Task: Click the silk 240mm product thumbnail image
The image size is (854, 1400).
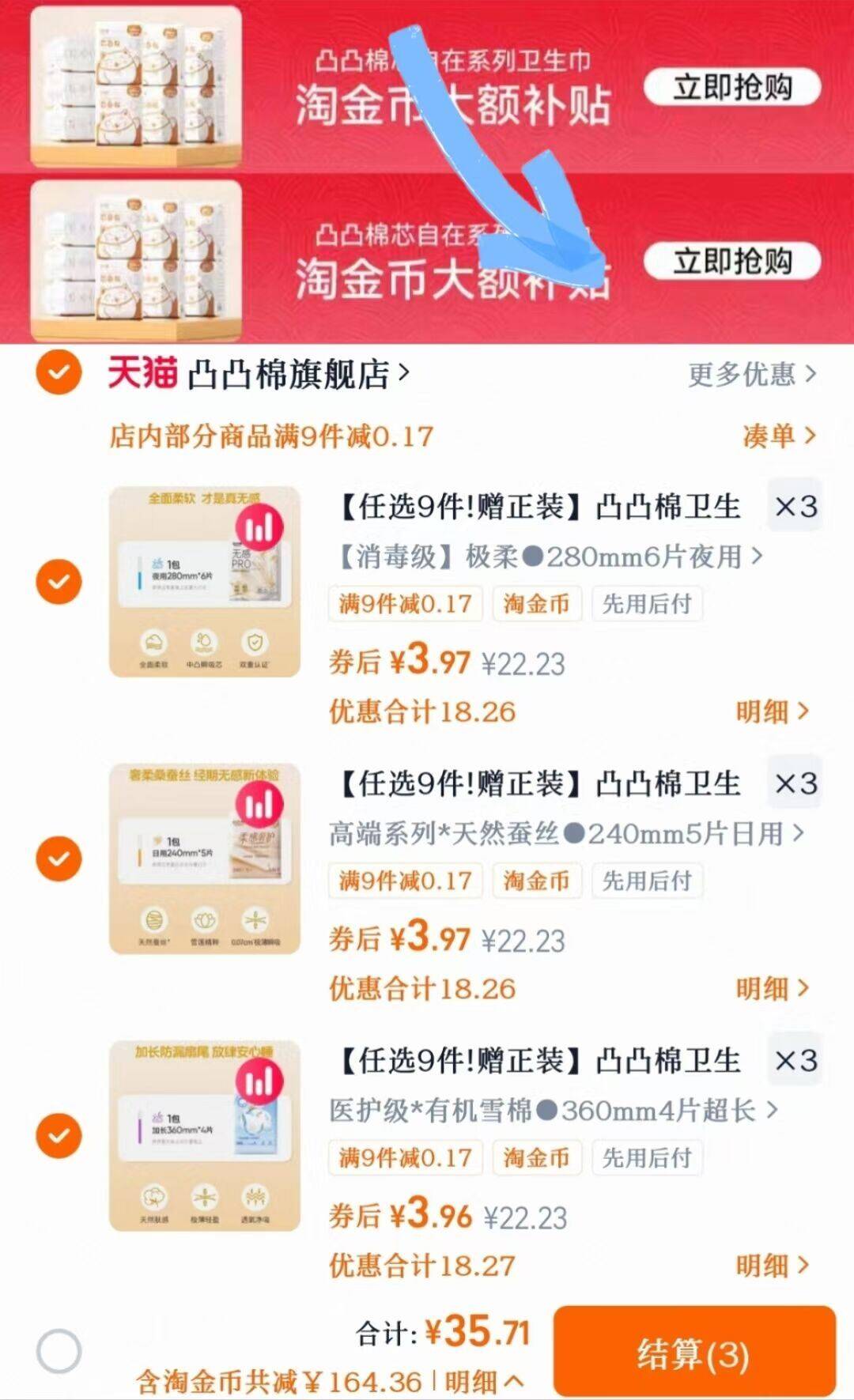Action: (x=206, y=862)
